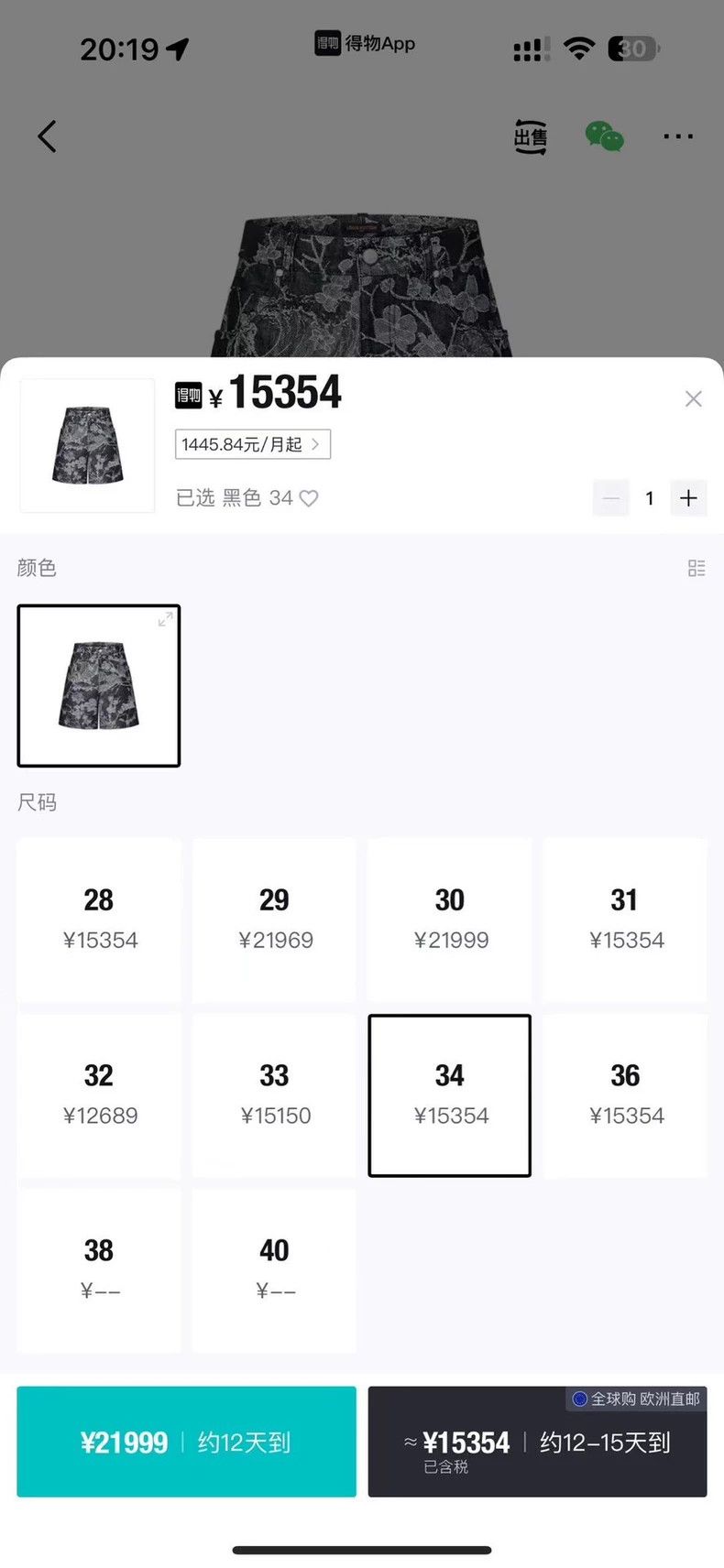
Task: Select size 31
Action: (625, 919)
